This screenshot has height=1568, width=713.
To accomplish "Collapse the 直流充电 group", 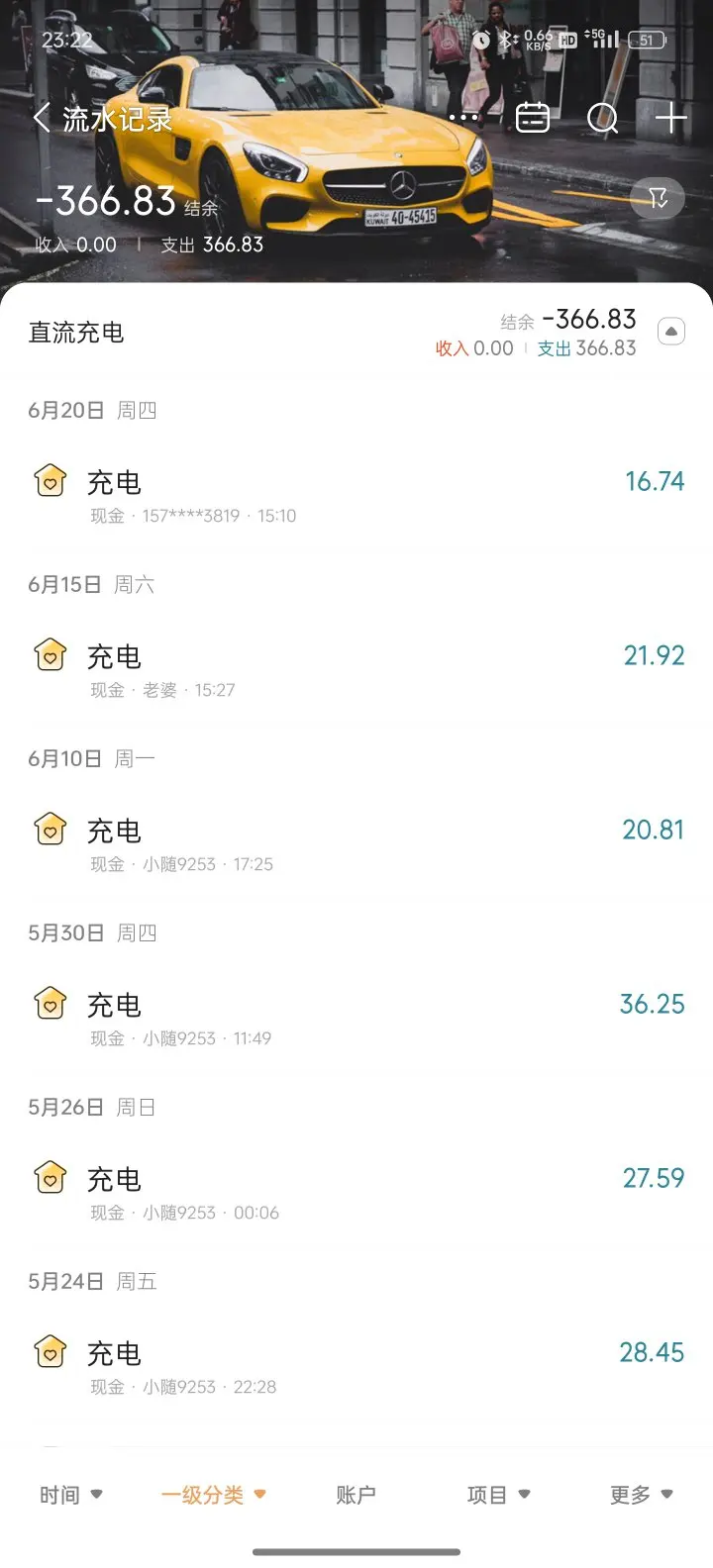I will tap(671, 332).
